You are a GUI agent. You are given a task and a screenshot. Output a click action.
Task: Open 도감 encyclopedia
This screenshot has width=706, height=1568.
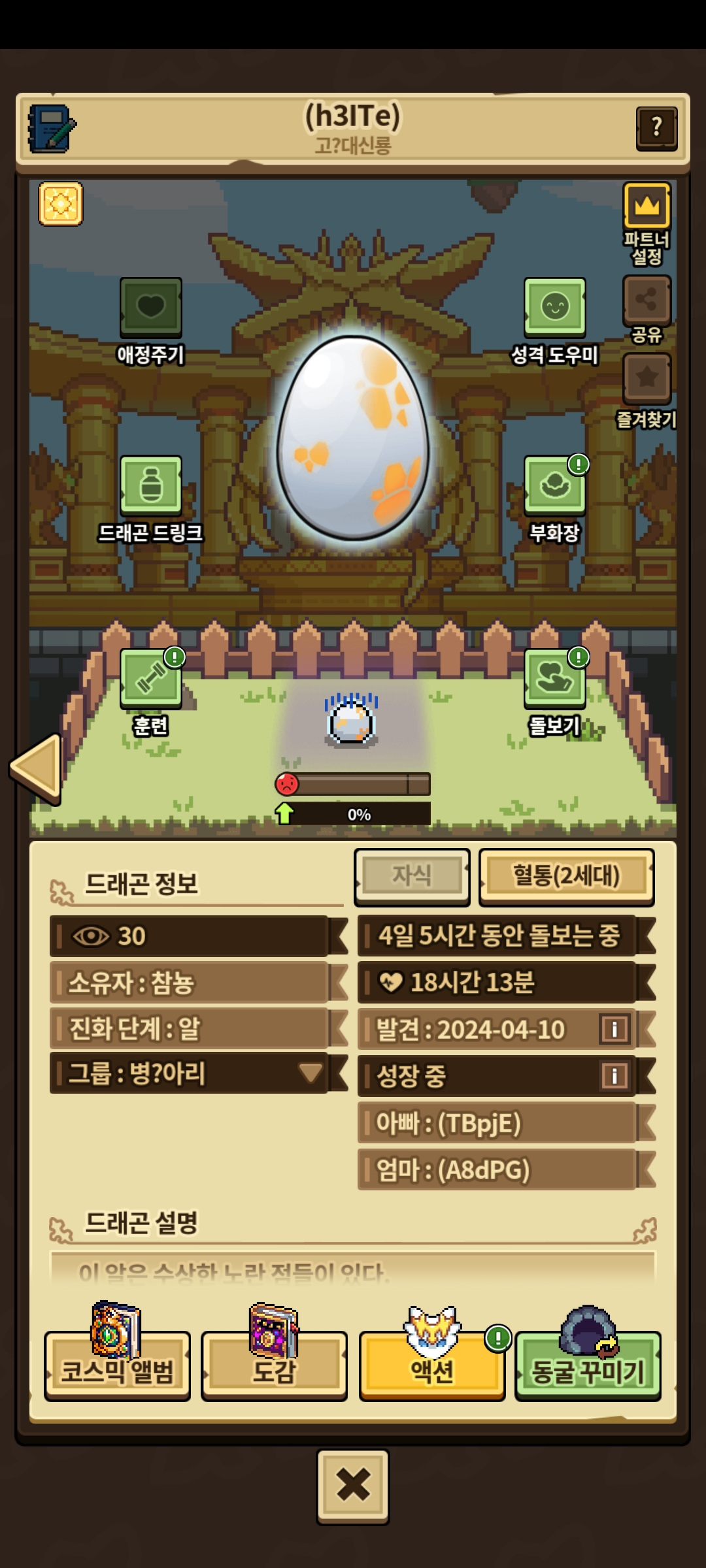tap(274, 1365)
